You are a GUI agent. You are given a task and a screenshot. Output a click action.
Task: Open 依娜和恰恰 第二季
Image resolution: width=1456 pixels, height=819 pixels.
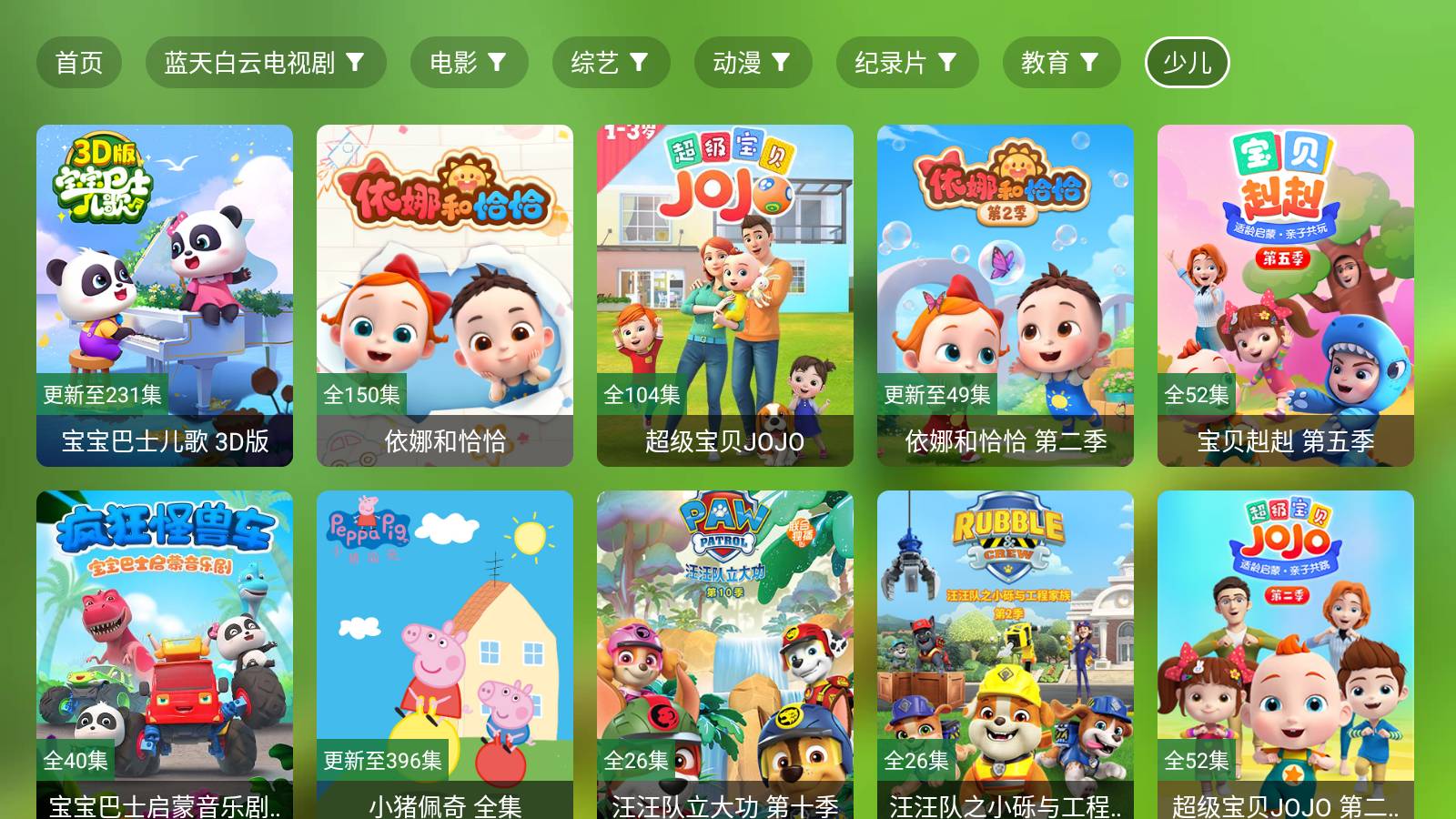pos(1006,296)
